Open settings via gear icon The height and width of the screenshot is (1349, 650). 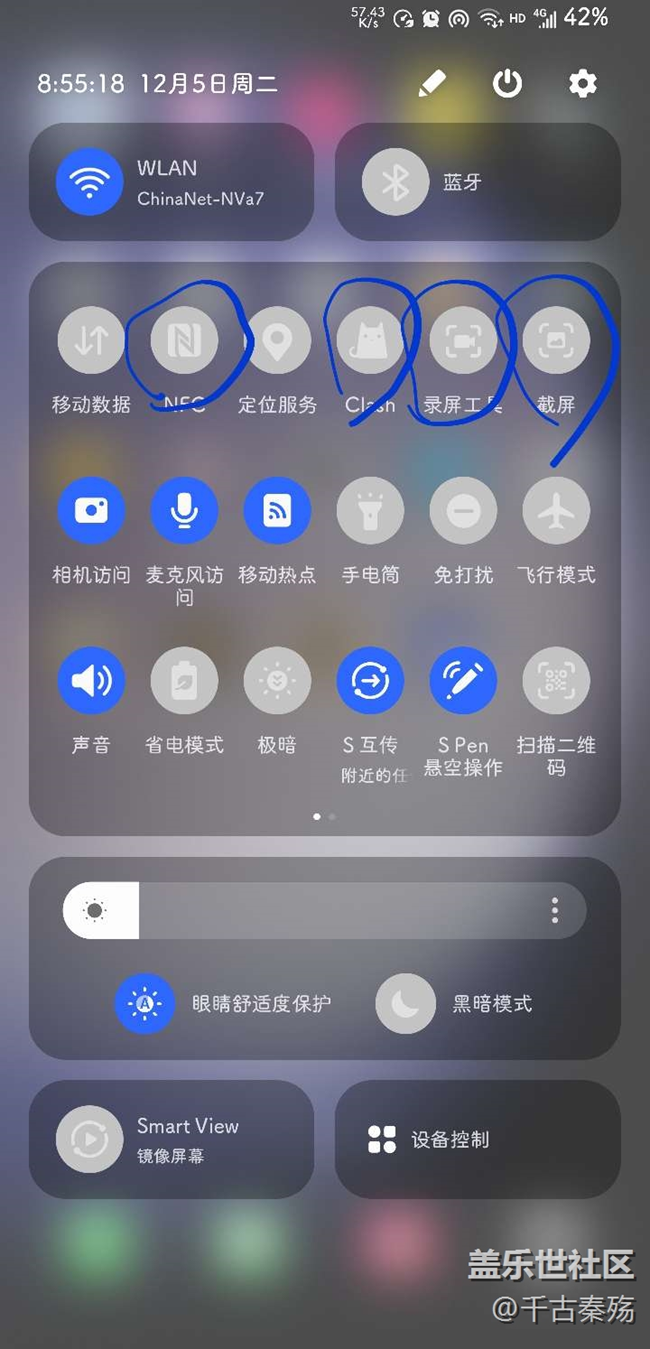582,84
